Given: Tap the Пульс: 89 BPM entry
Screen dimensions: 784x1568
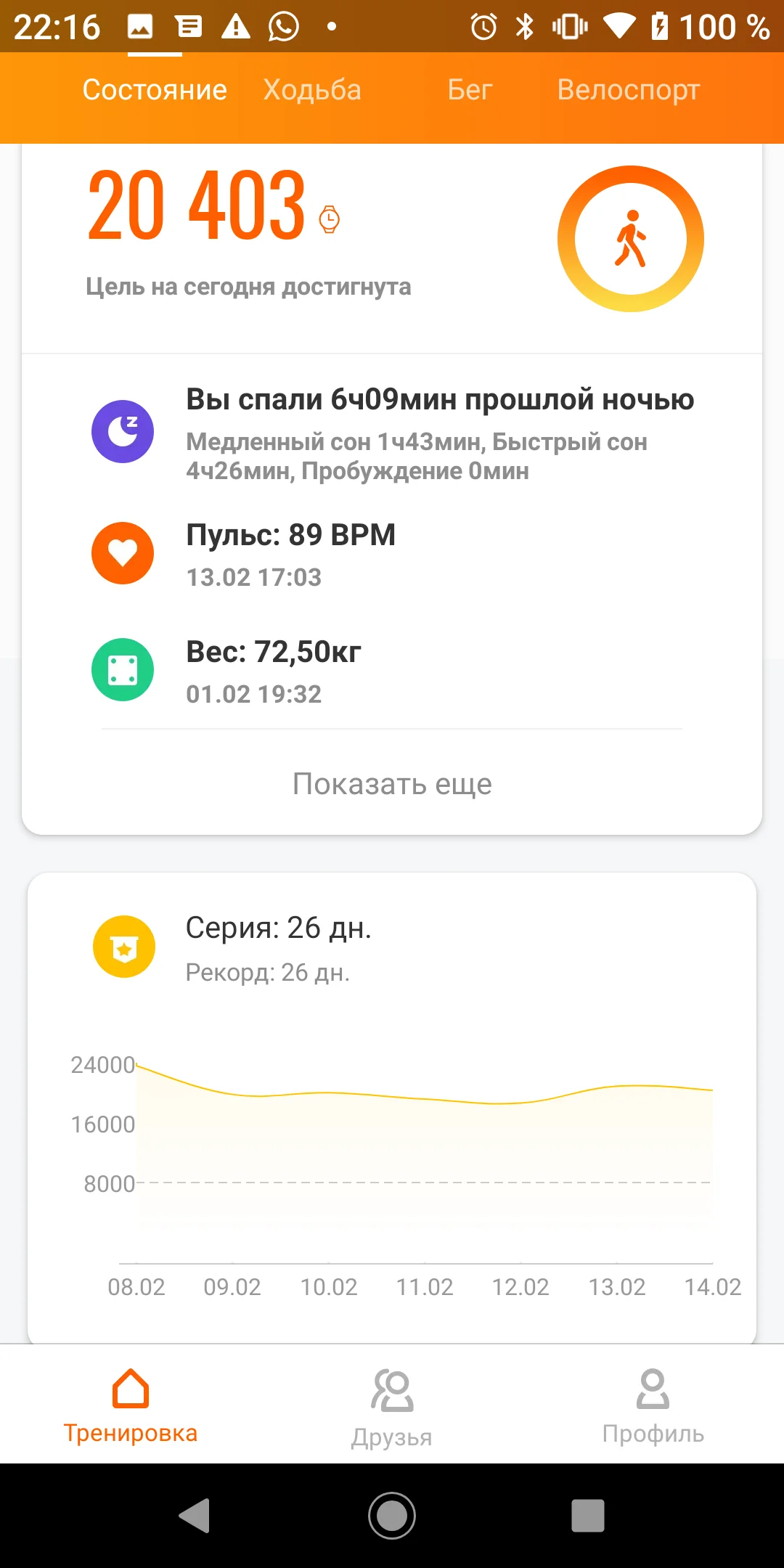Looking at the screenshot, I should click(290, 535).
